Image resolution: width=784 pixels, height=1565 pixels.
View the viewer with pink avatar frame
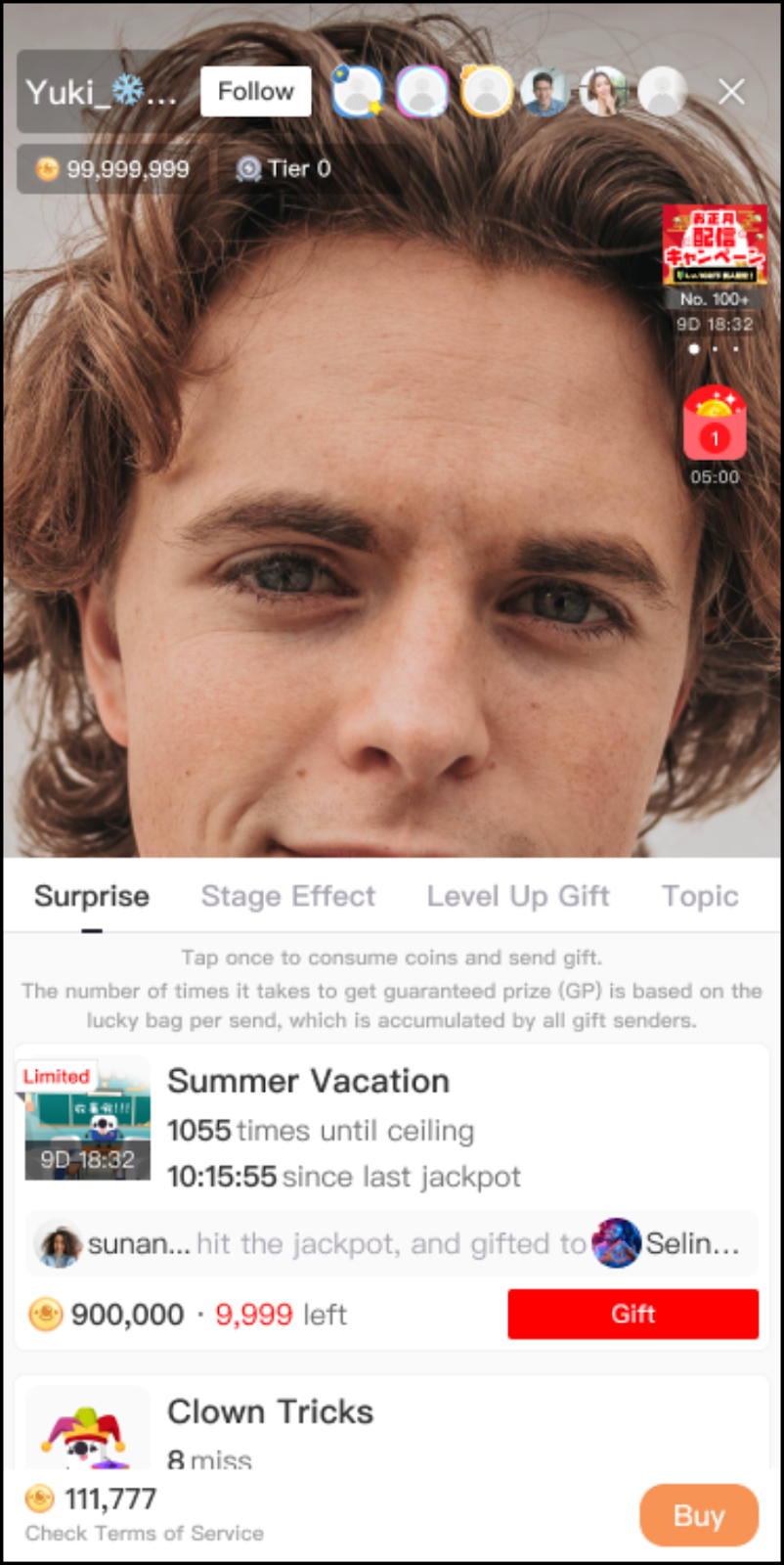tap(422, 92)
